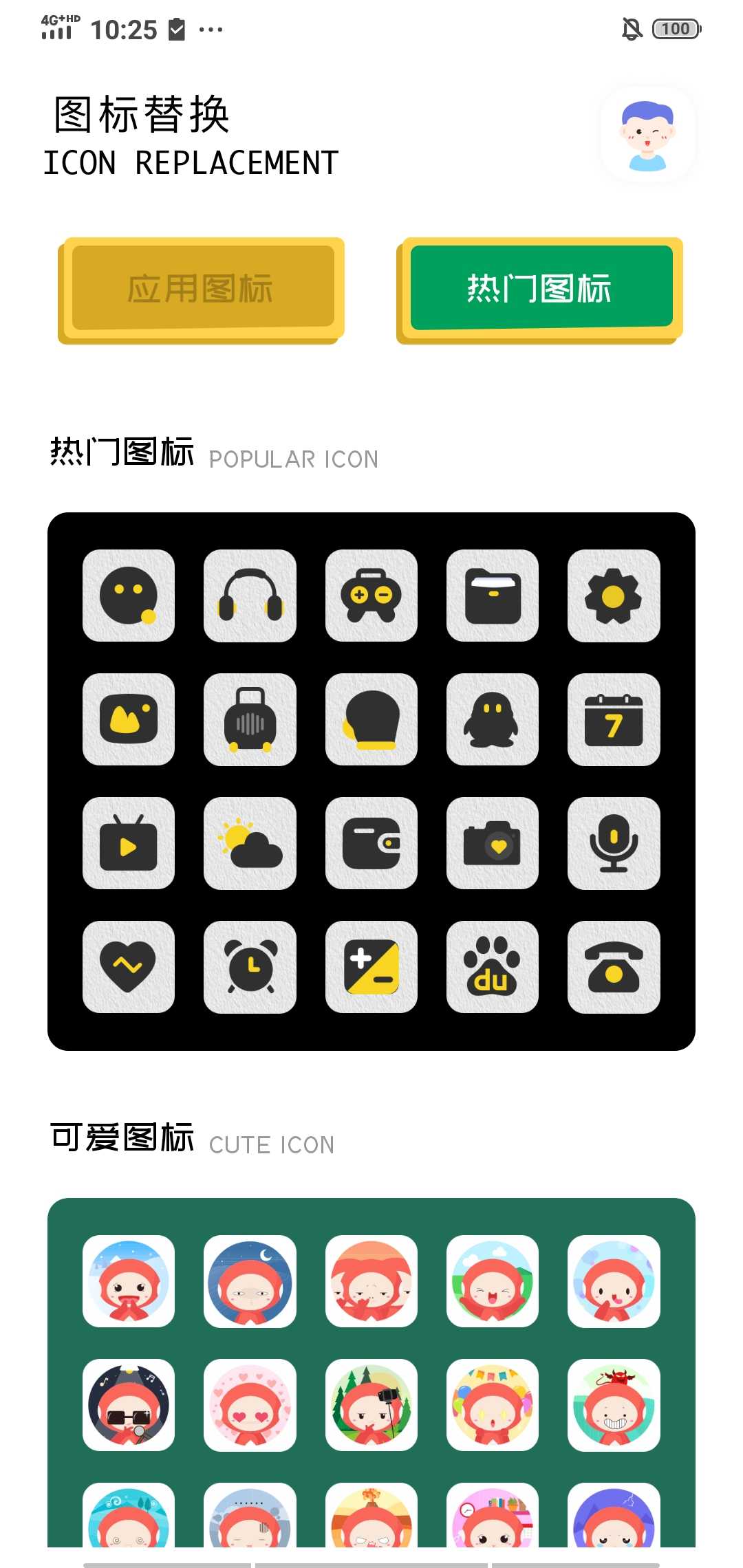The image size is (743, 1568).
Task: Pick the camera icon with heart
Action: 493,843
